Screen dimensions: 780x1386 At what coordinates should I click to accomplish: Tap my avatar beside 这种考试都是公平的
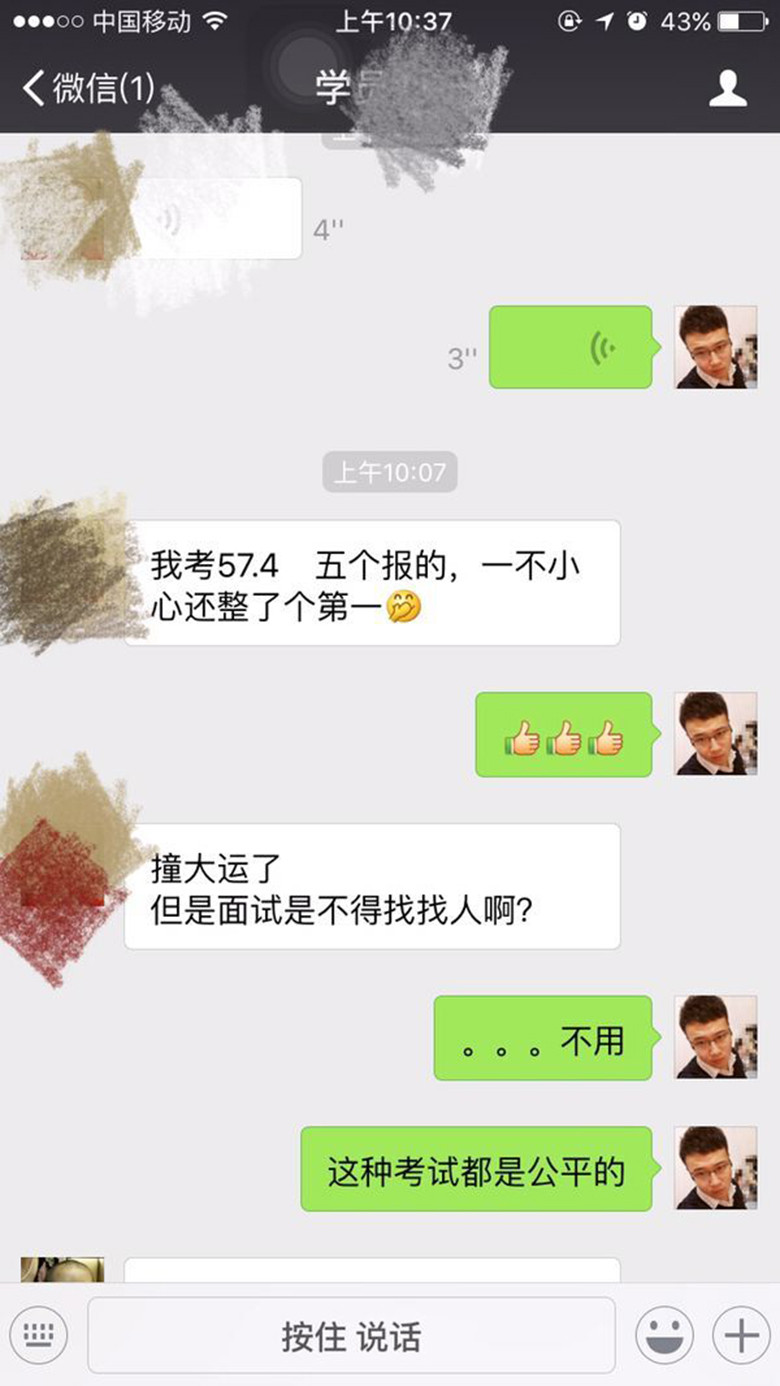pos(716,1168)
